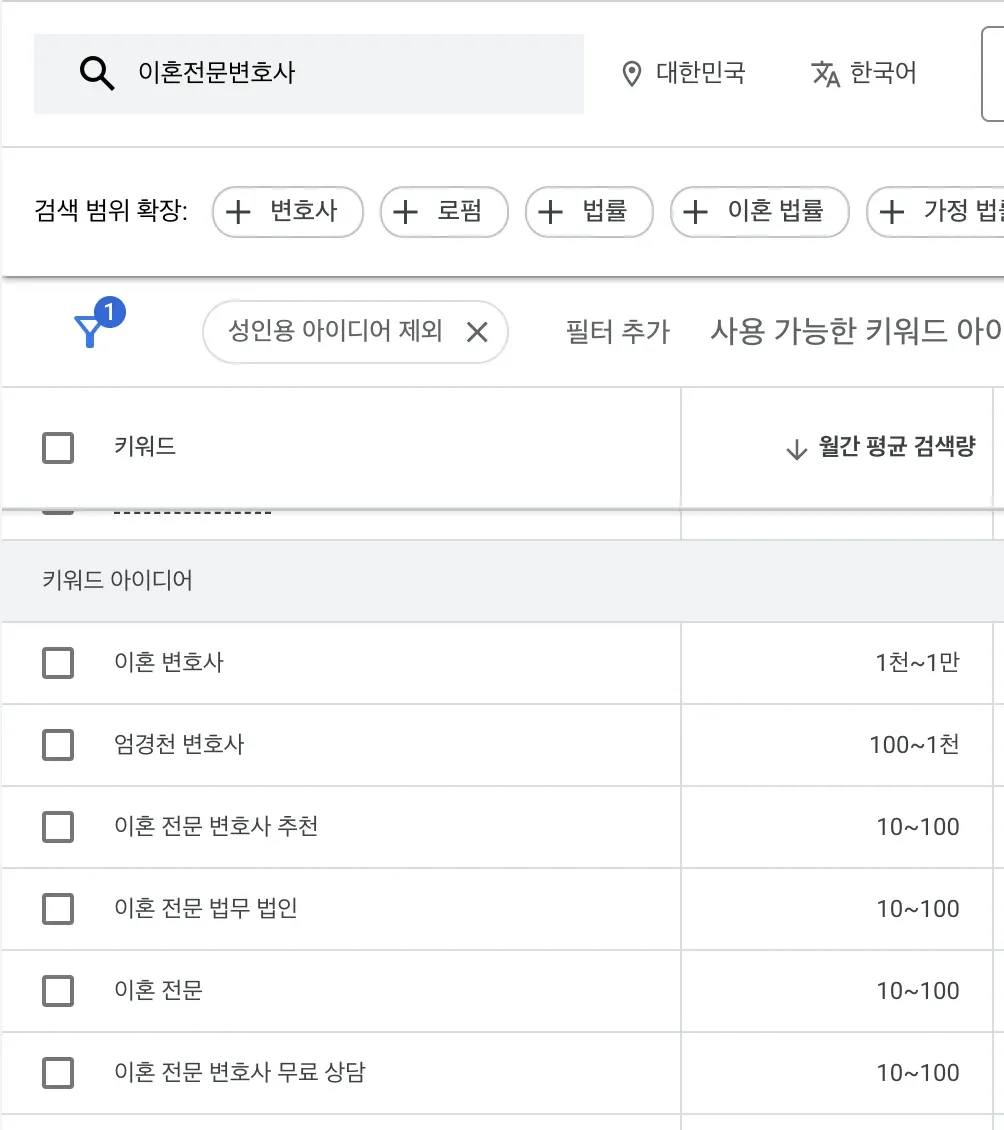Check the checkbox for 엄경천 변호사
The width and height of the screenshot is (1004, 1130).
[x=57, y=744]
